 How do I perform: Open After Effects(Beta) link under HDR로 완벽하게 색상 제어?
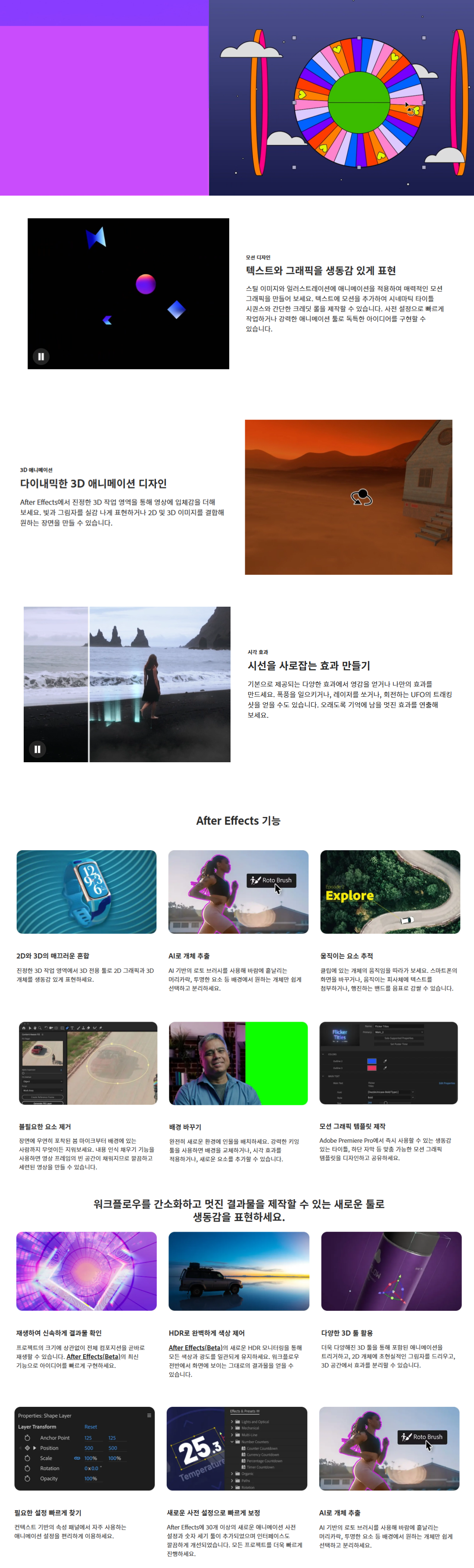coord(195,1348)
